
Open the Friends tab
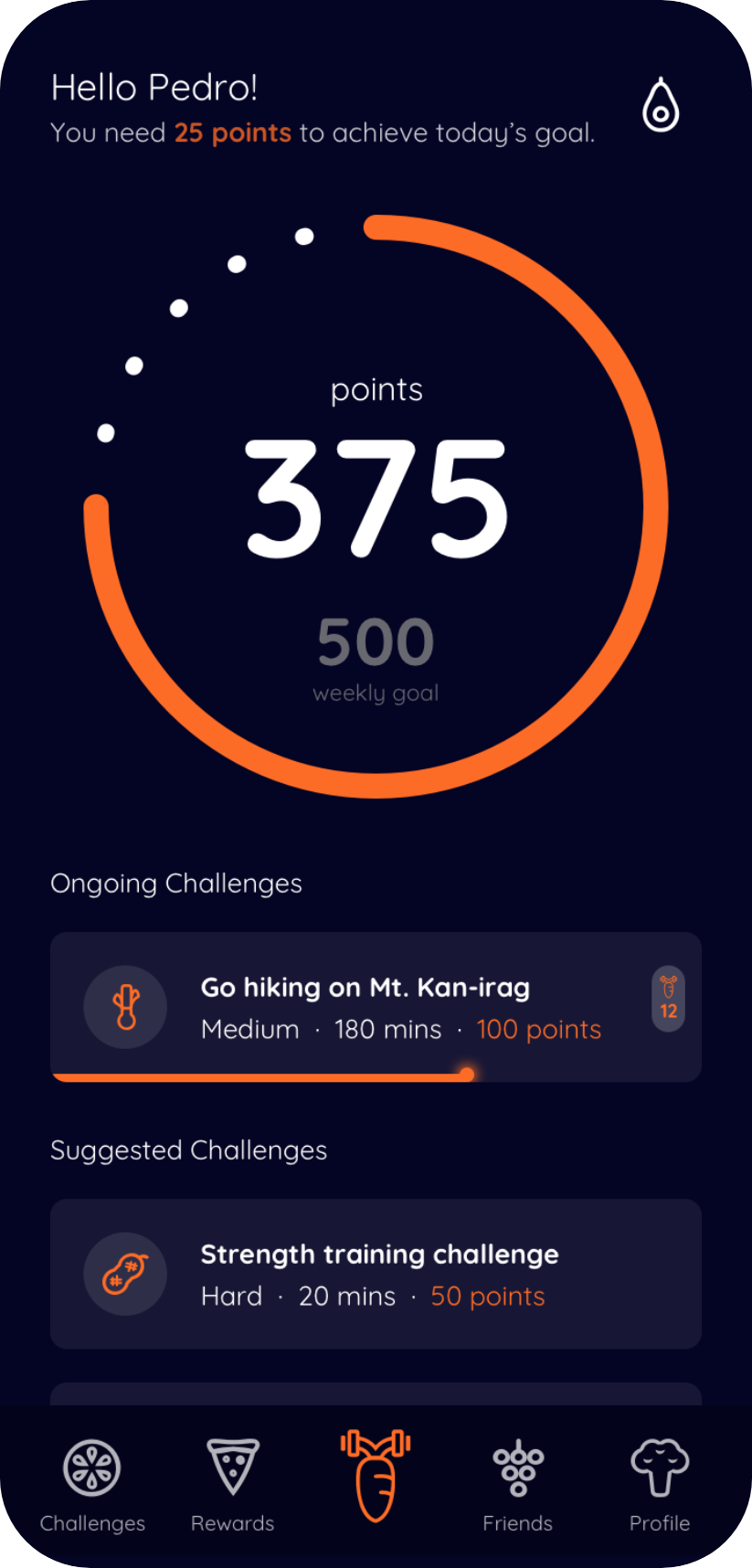518,1484
